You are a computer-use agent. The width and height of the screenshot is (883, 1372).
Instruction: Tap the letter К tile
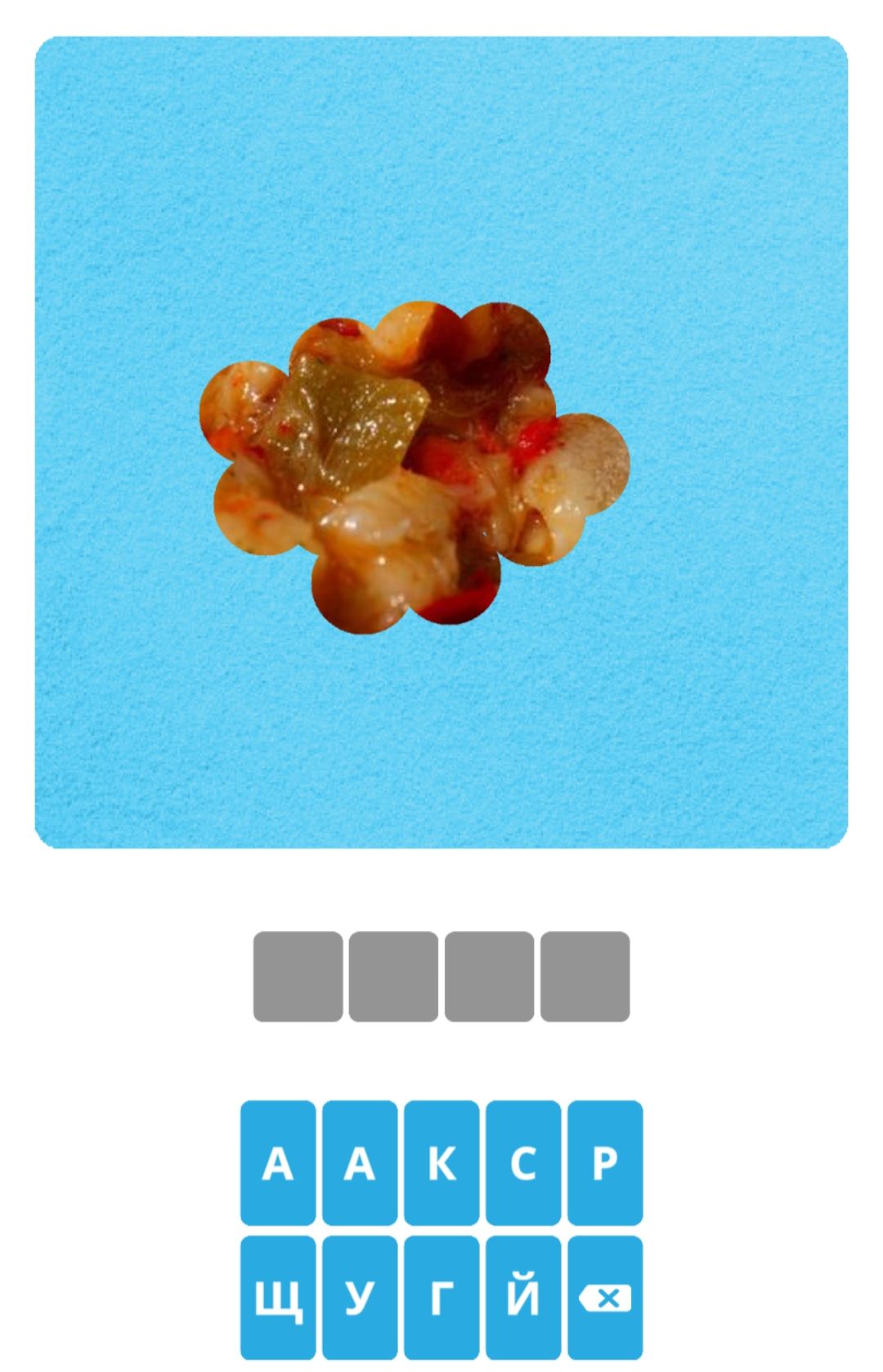pyautogui.click(x=441, y=1162)
